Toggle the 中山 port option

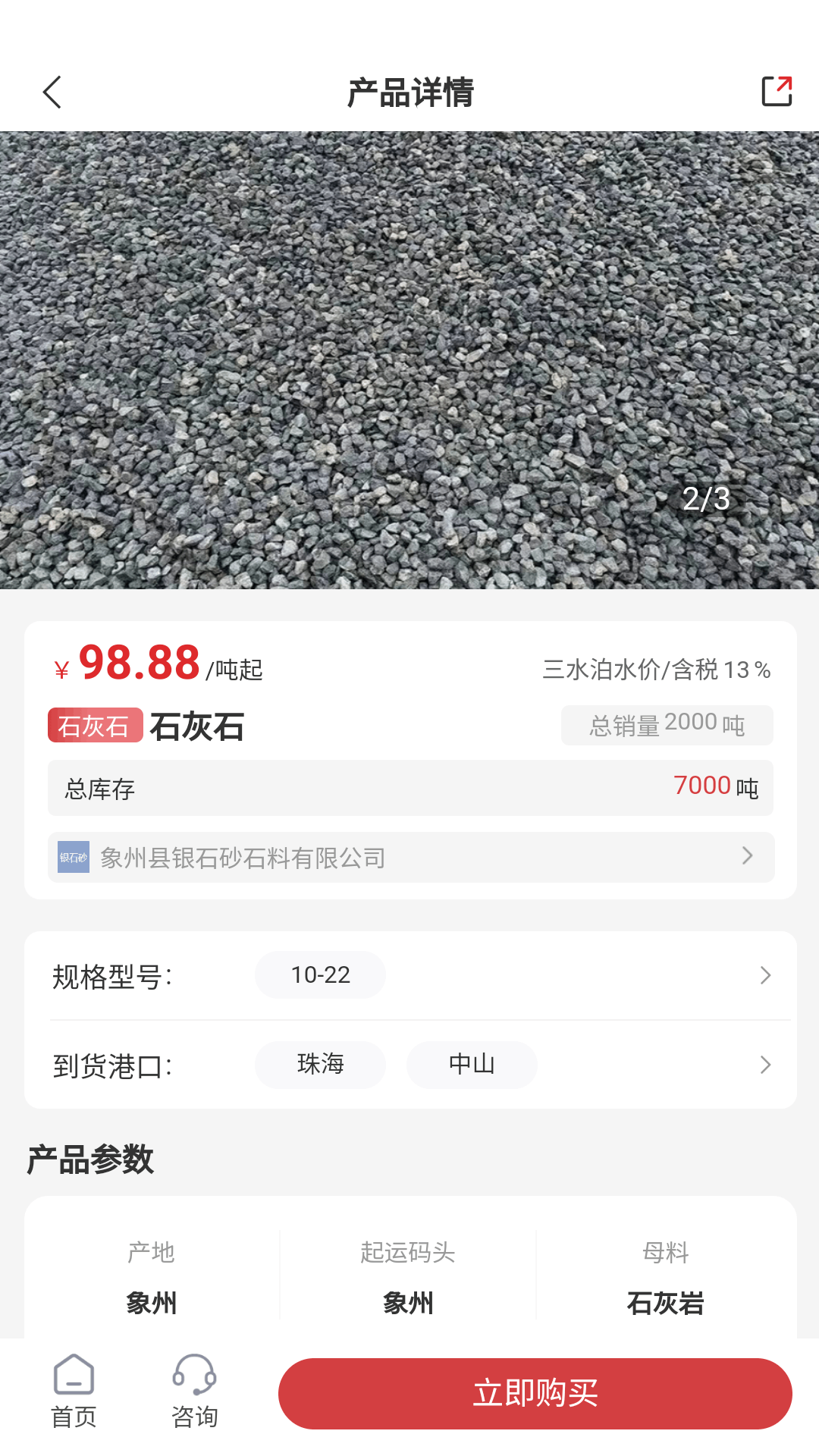point(472,1065)
